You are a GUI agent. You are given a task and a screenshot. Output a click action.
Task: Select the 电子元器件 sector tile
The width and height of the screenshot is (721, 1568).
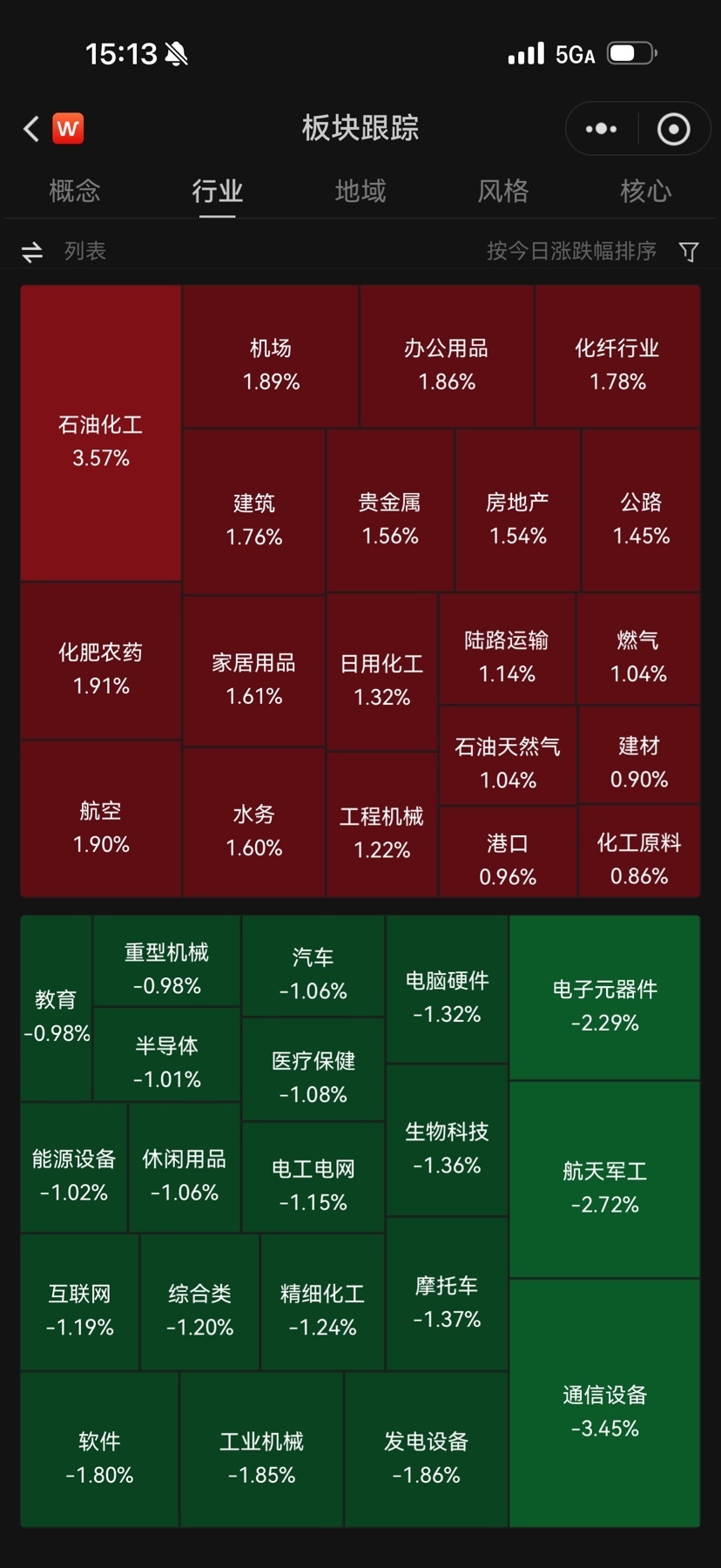click(x=604, y=1004)
